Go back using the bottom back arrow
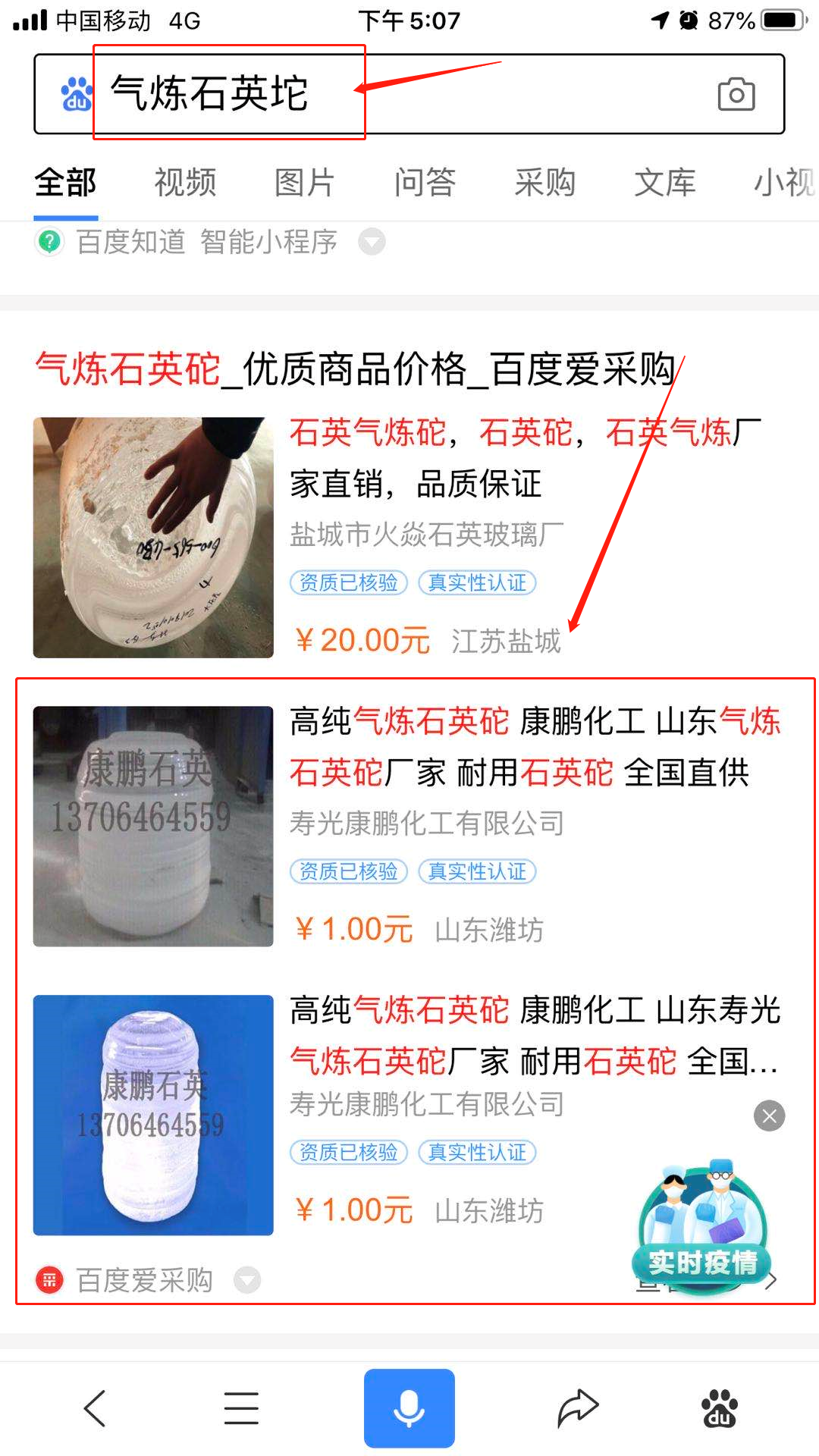819x1456 pixels. click(x=95, y=1409)
